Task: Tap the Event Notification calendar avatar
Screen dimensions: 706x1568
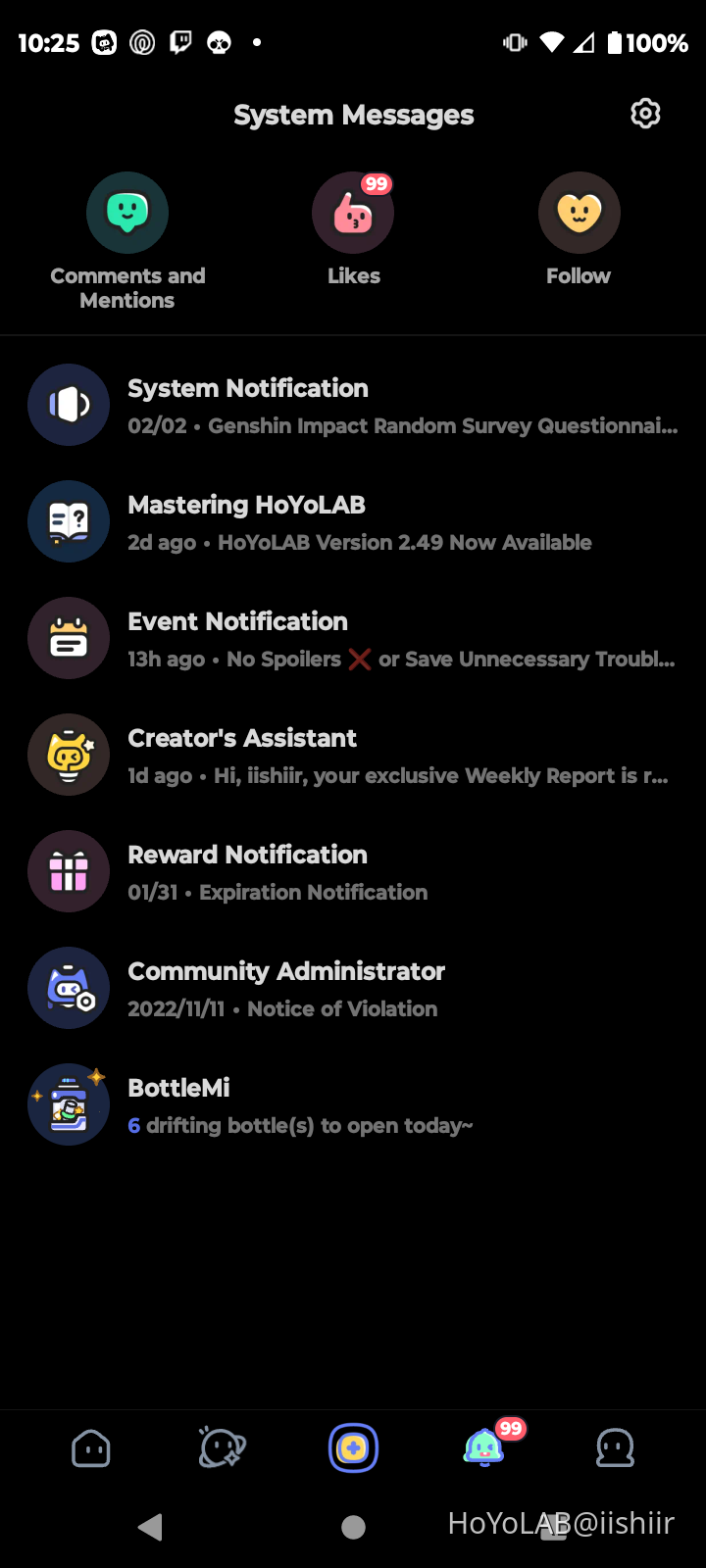Action: coord(68,638)
